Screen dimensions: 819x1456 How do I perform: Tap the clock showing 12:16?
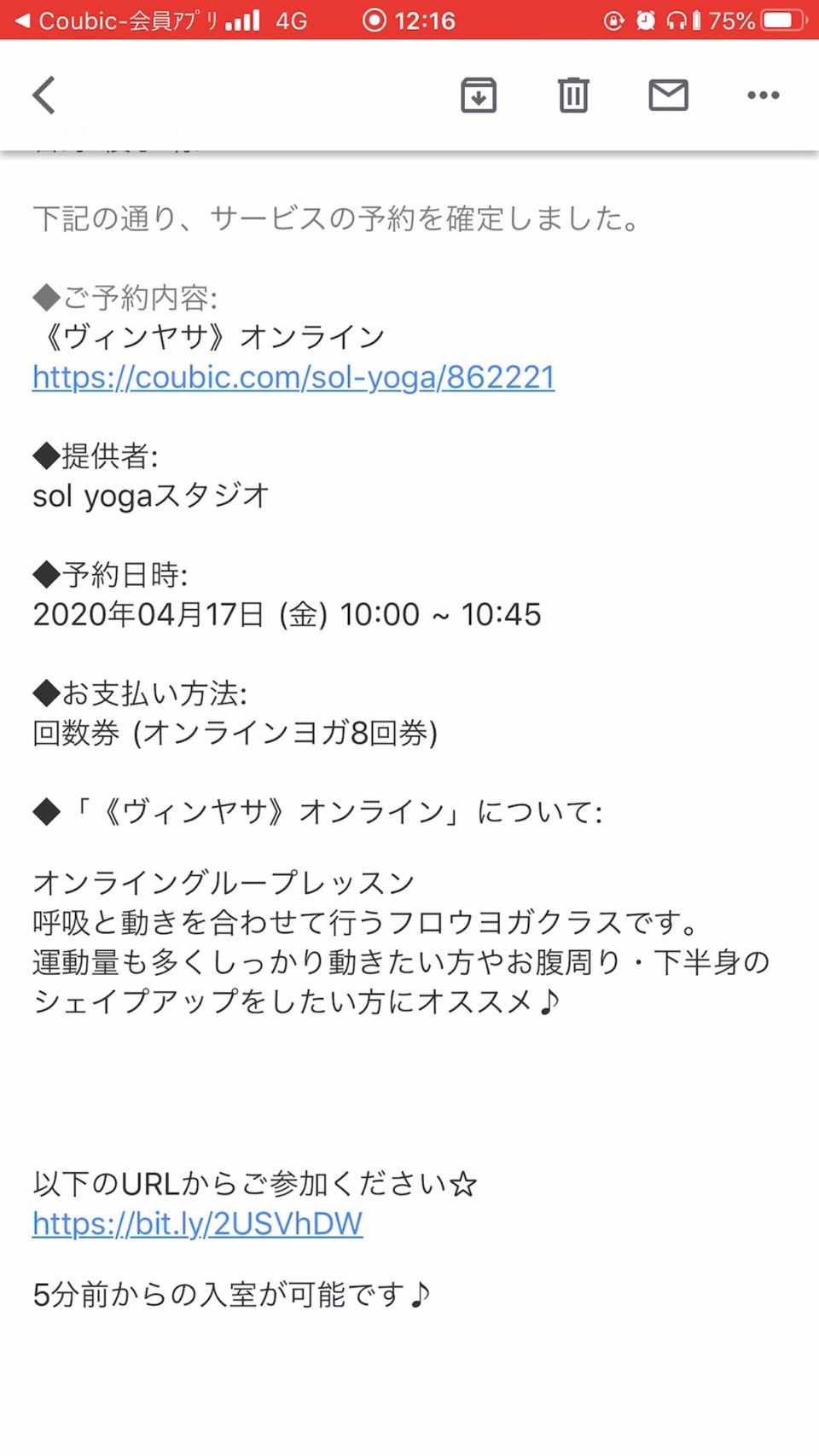point(426,19)
